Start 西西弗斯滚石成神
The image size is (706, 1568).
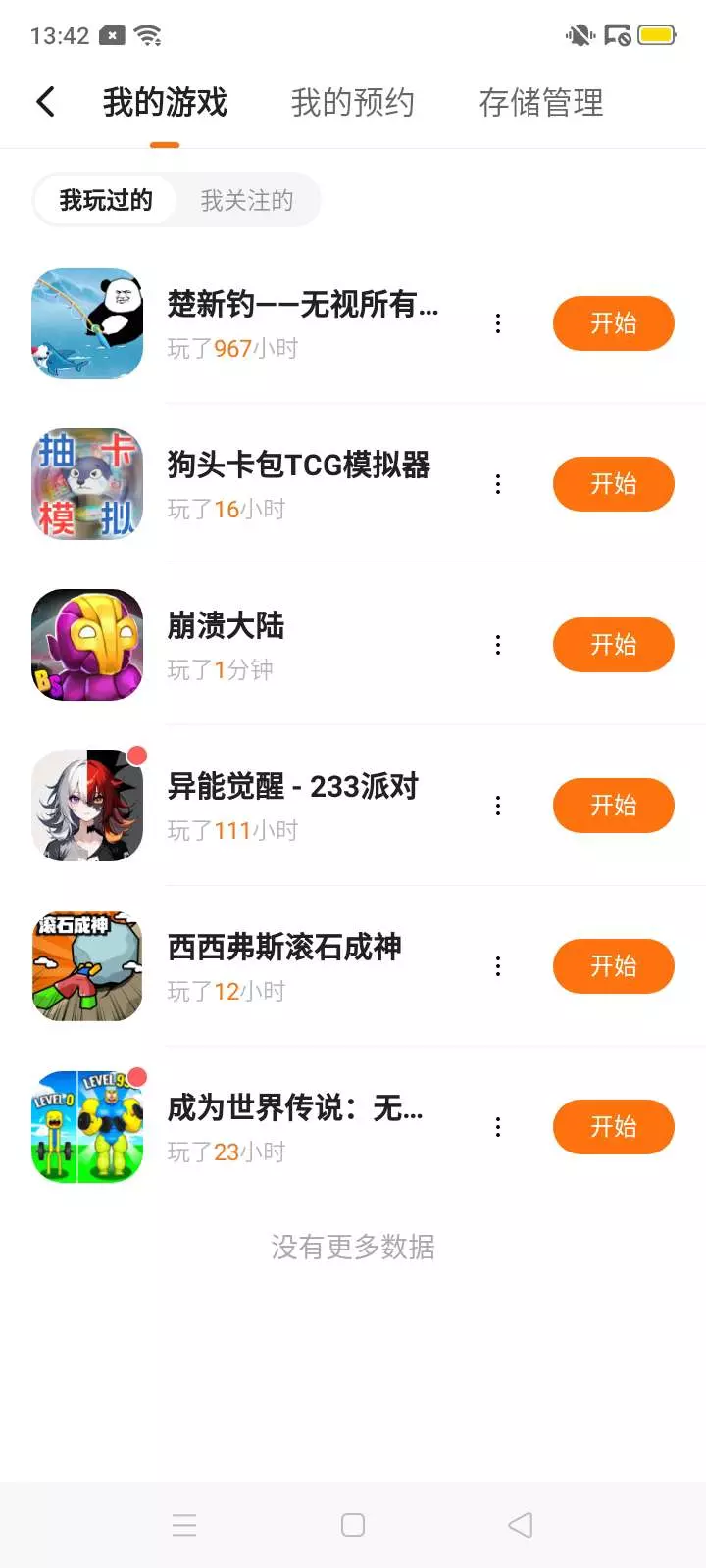pos(613,966)
